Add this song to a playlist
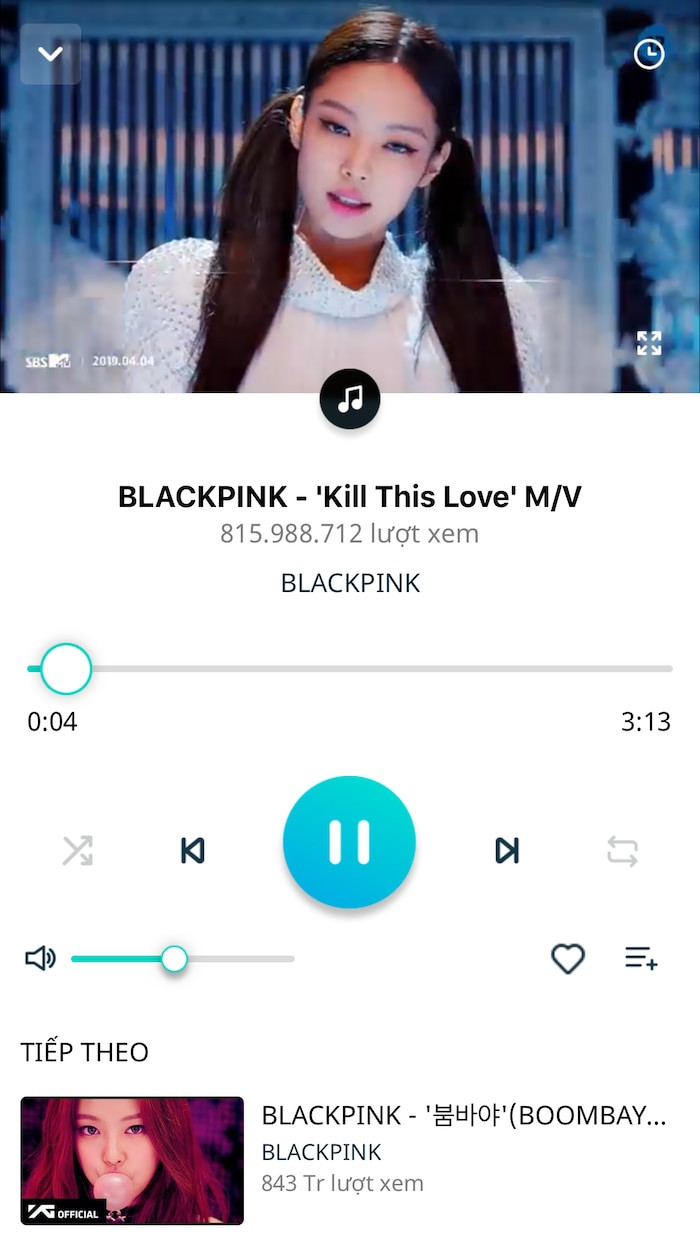The image size is (700, 1244). [x=641, y=958]
